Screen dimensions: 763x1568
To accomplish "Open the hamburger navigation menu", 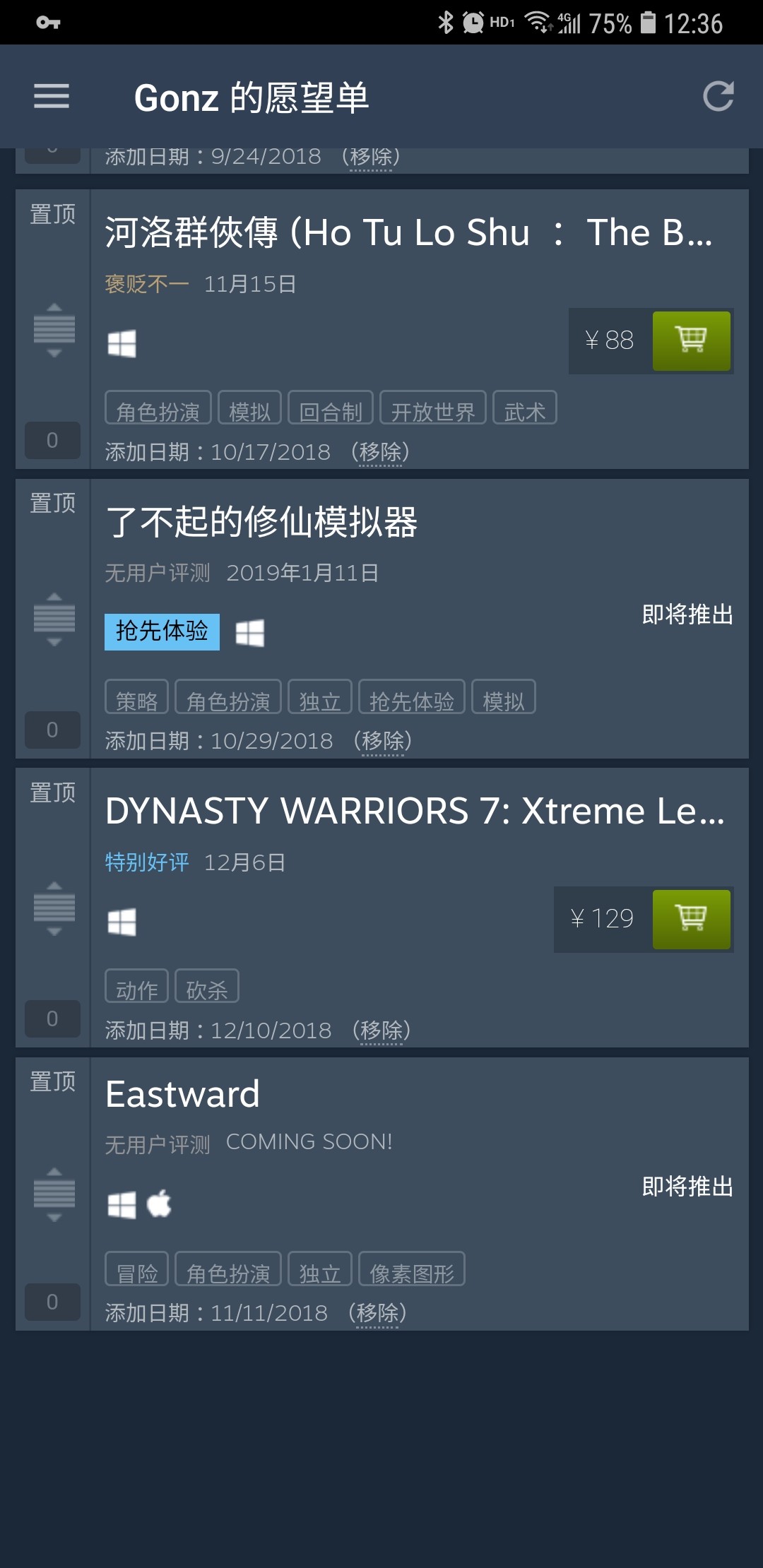I will 52,97.
